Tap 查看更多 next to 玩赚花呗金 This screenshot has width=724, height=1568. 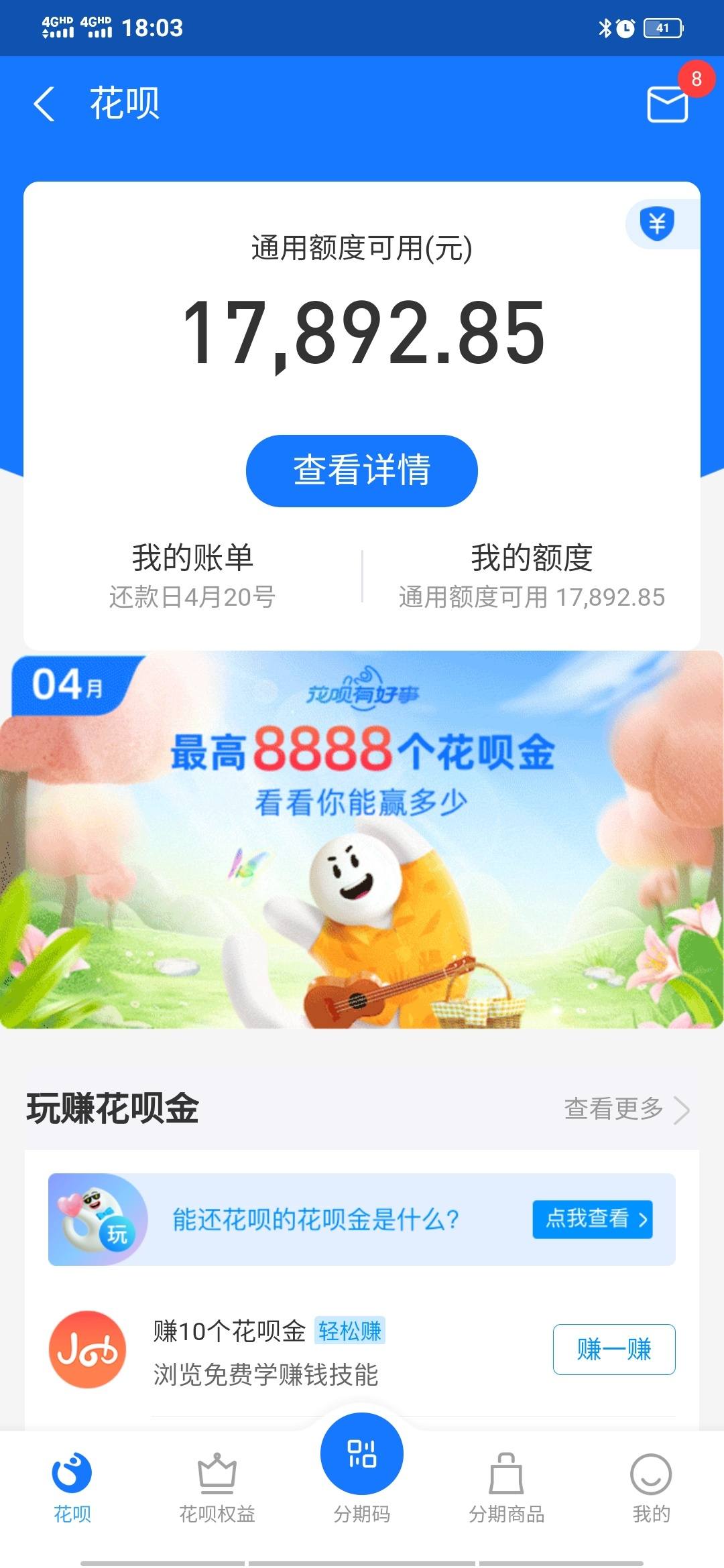point(625,1109)
